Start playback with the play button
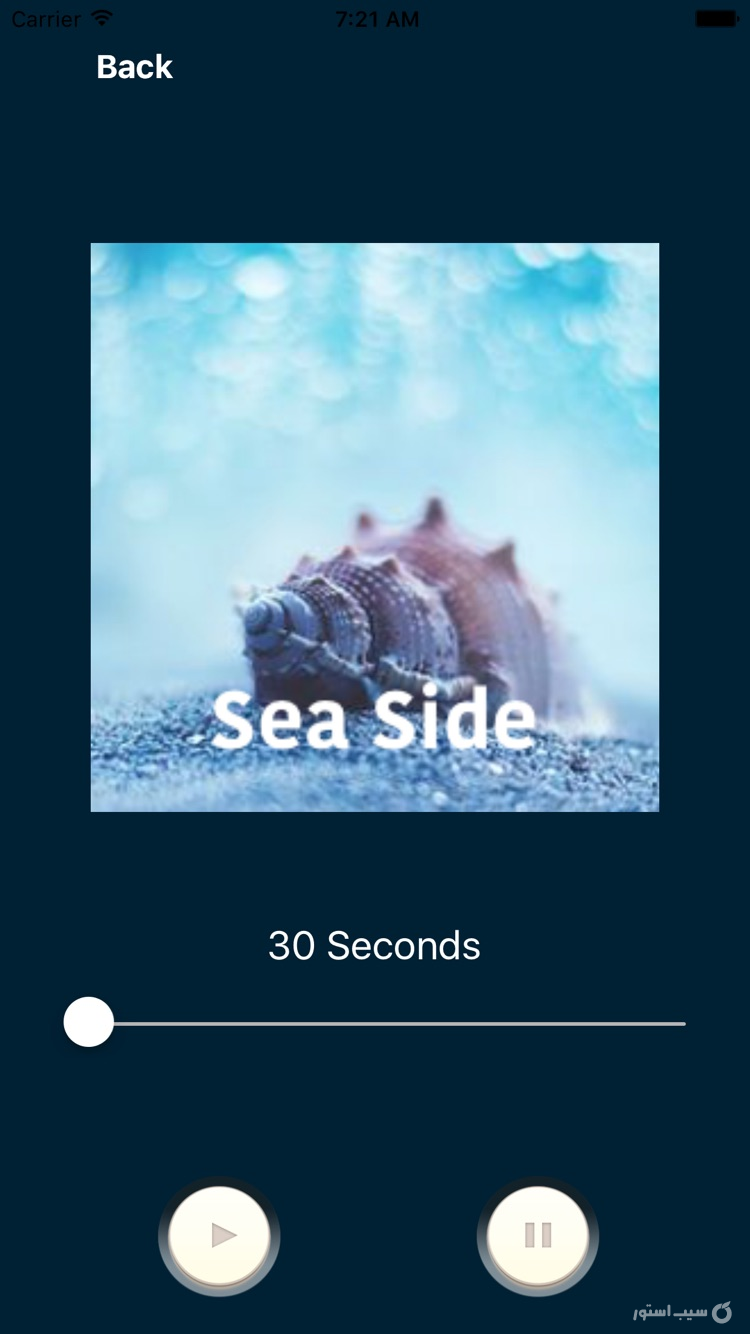750x1334 pixels. point(219,1235)
